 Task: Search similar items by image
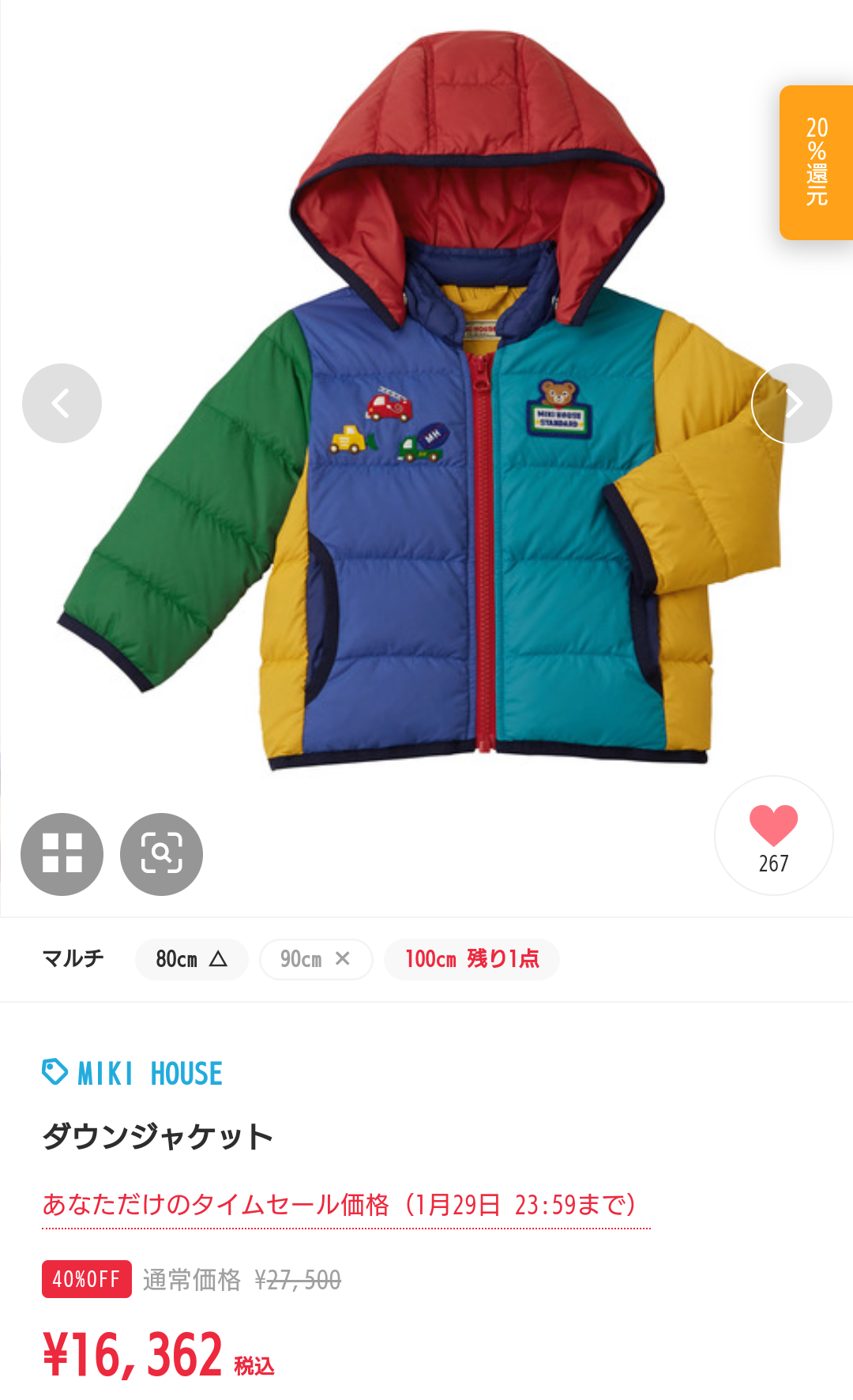pyautogui.click(x=161, y=854)
